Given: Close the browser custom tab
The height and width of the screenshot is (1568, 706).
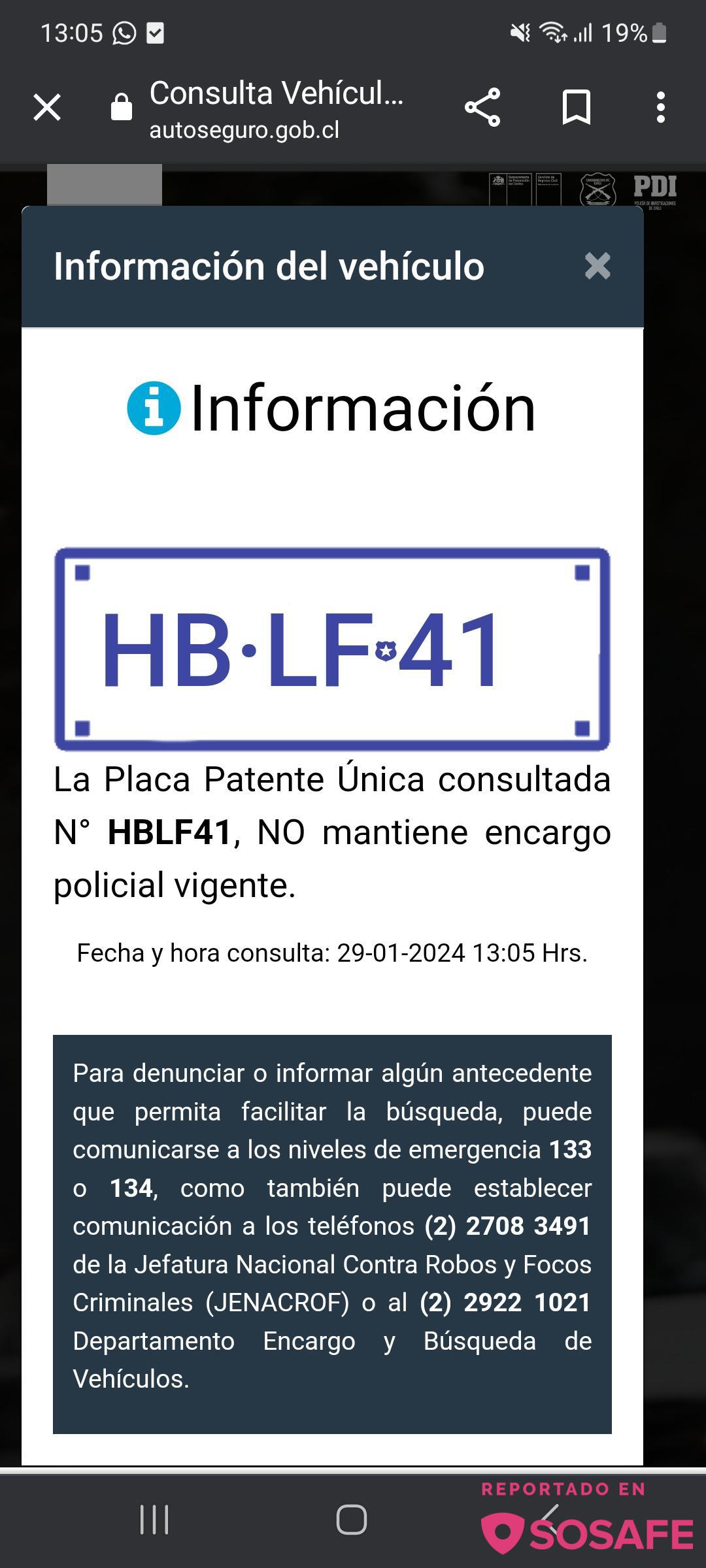Looking at the screenshot, I should [47, 108].
